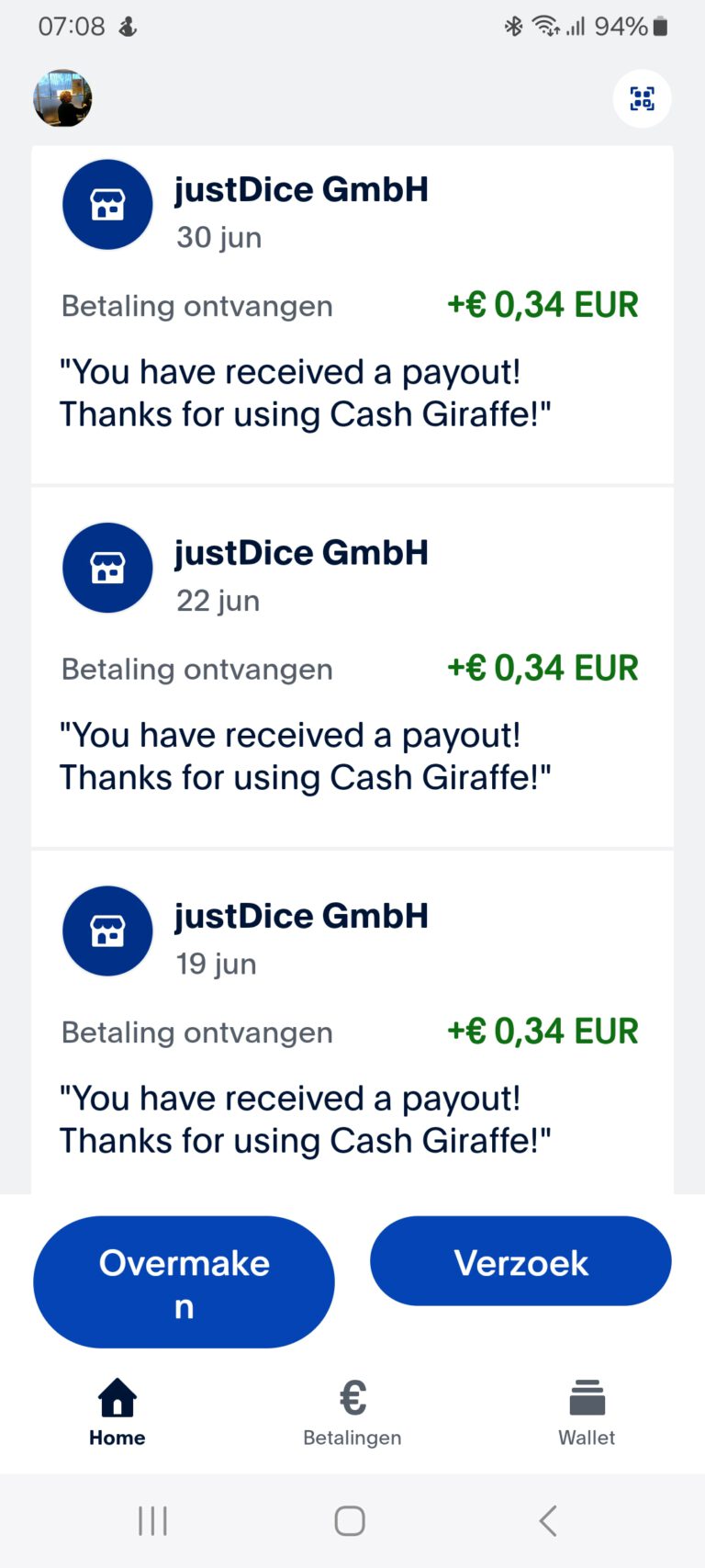705x1568 pixels.
Task: Open the Wallet tab
Action: pos(587,1413)
